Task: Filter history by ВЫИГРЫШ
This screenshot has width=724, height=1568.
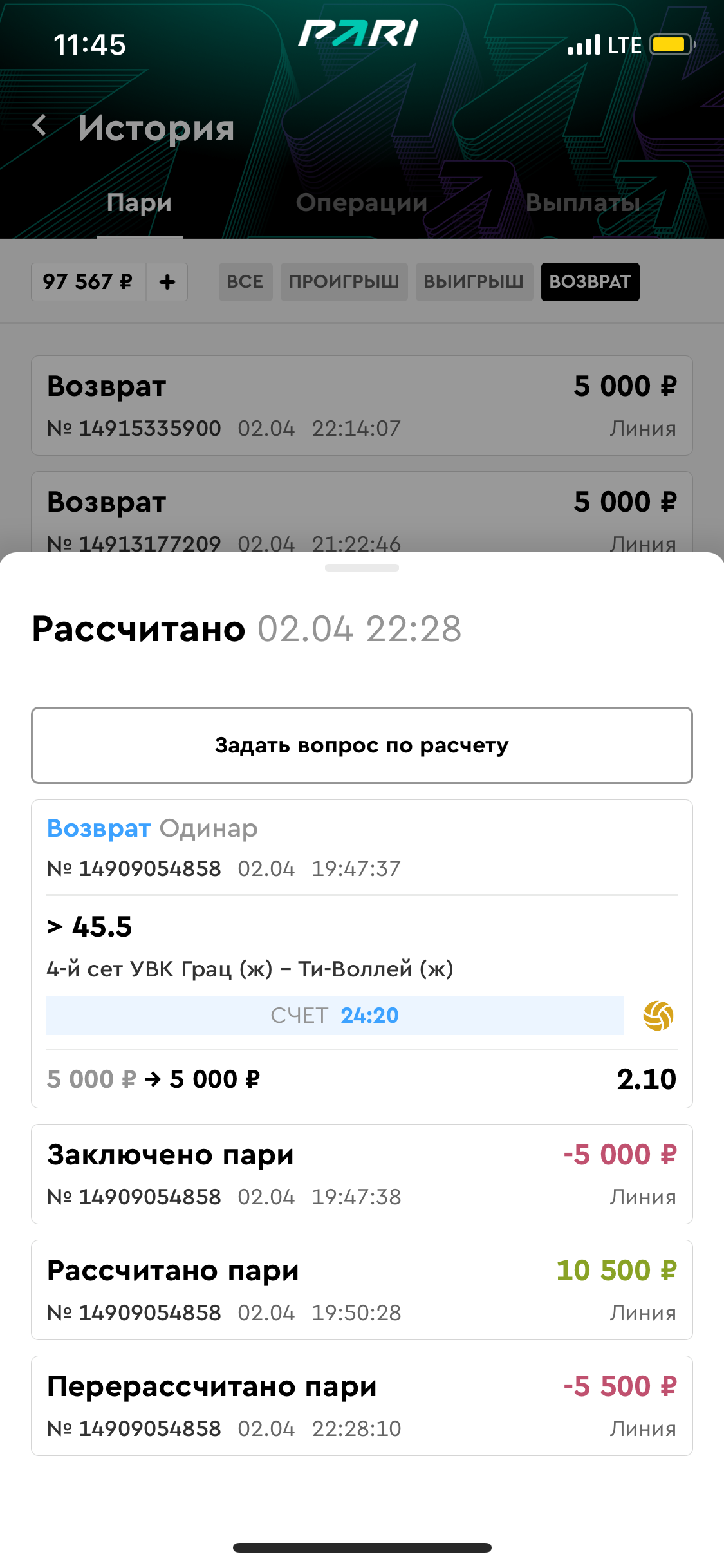Action: pyautogui.click(x=474, y=282)
